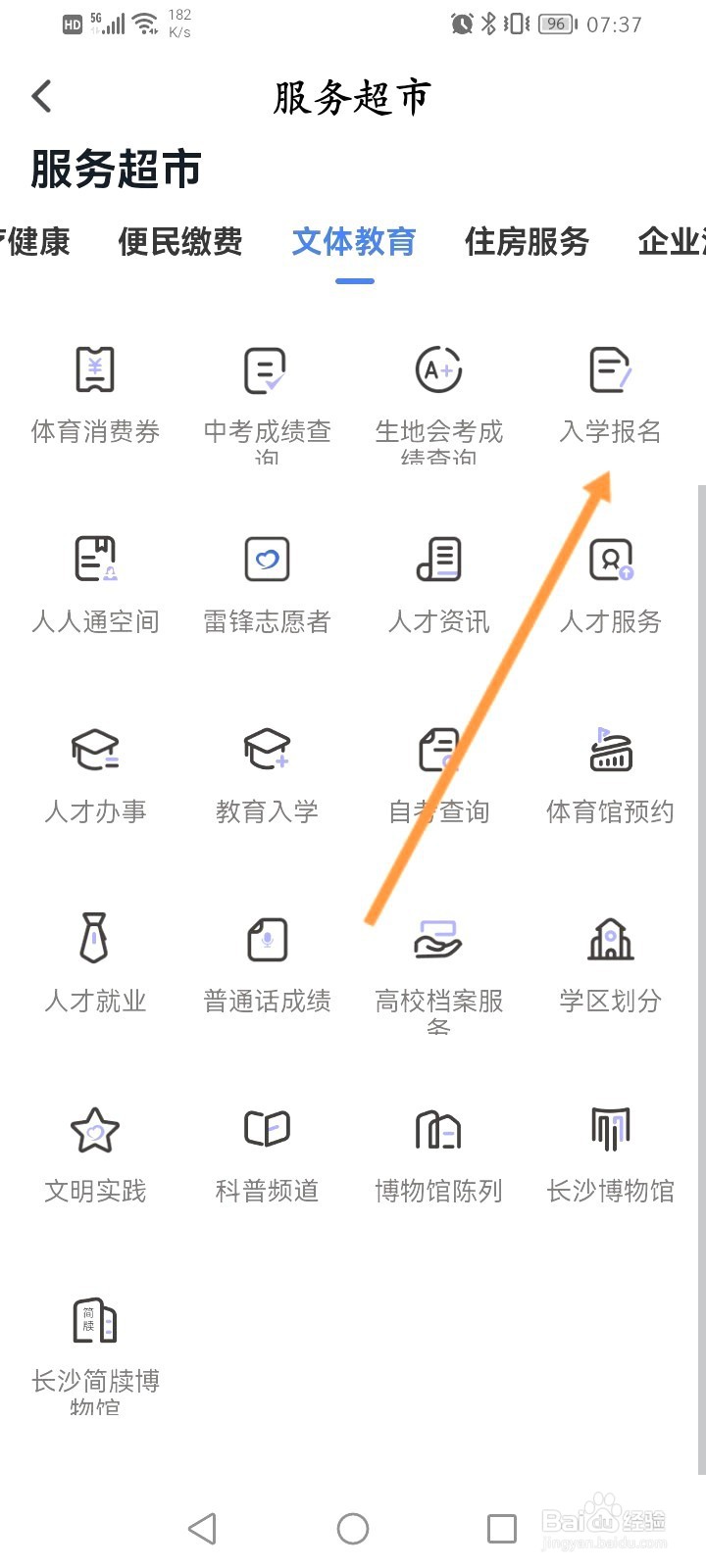Go back using the top-left arrow
The image size is (706, 1568).
click(41, 96)
